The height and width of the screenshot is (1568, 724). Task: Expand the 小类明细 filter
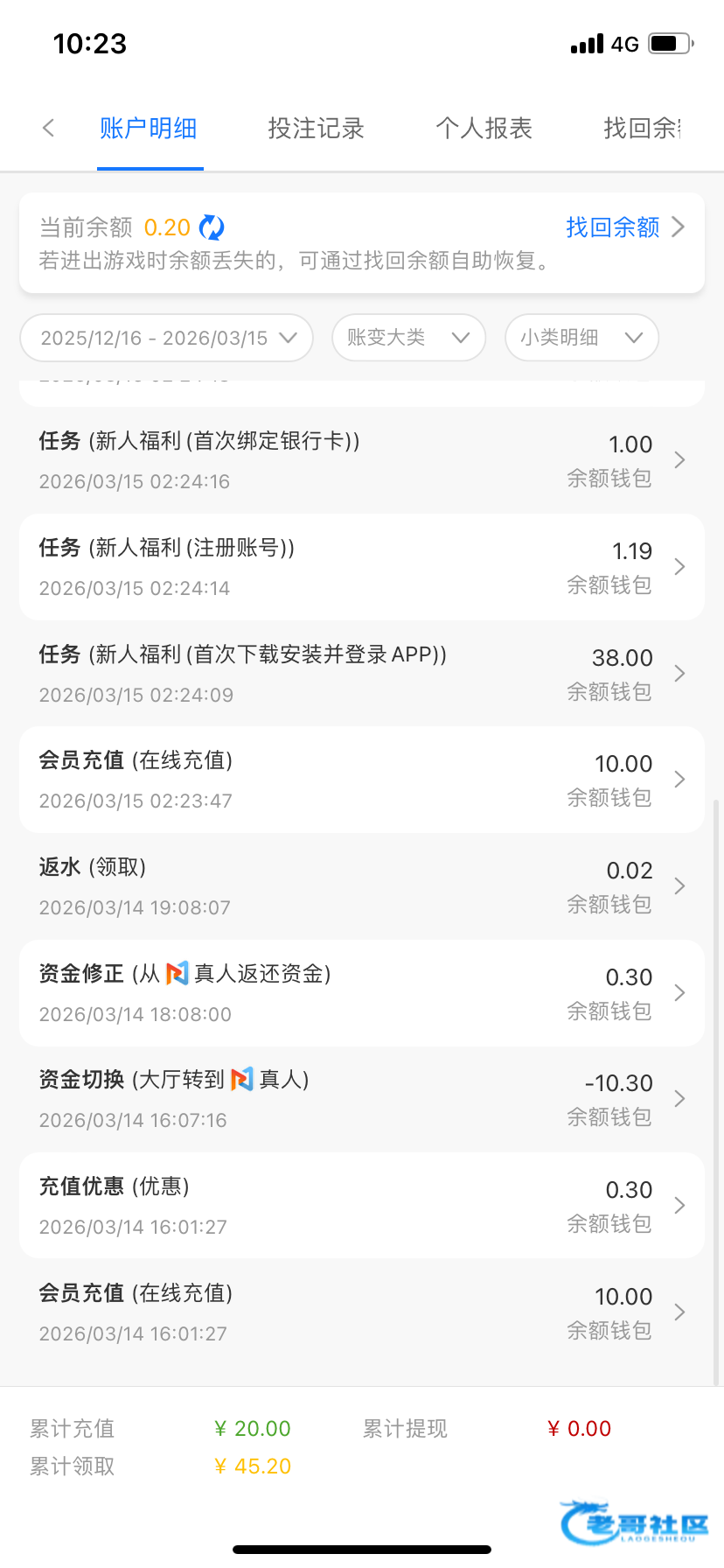click(x=581, y=338)
